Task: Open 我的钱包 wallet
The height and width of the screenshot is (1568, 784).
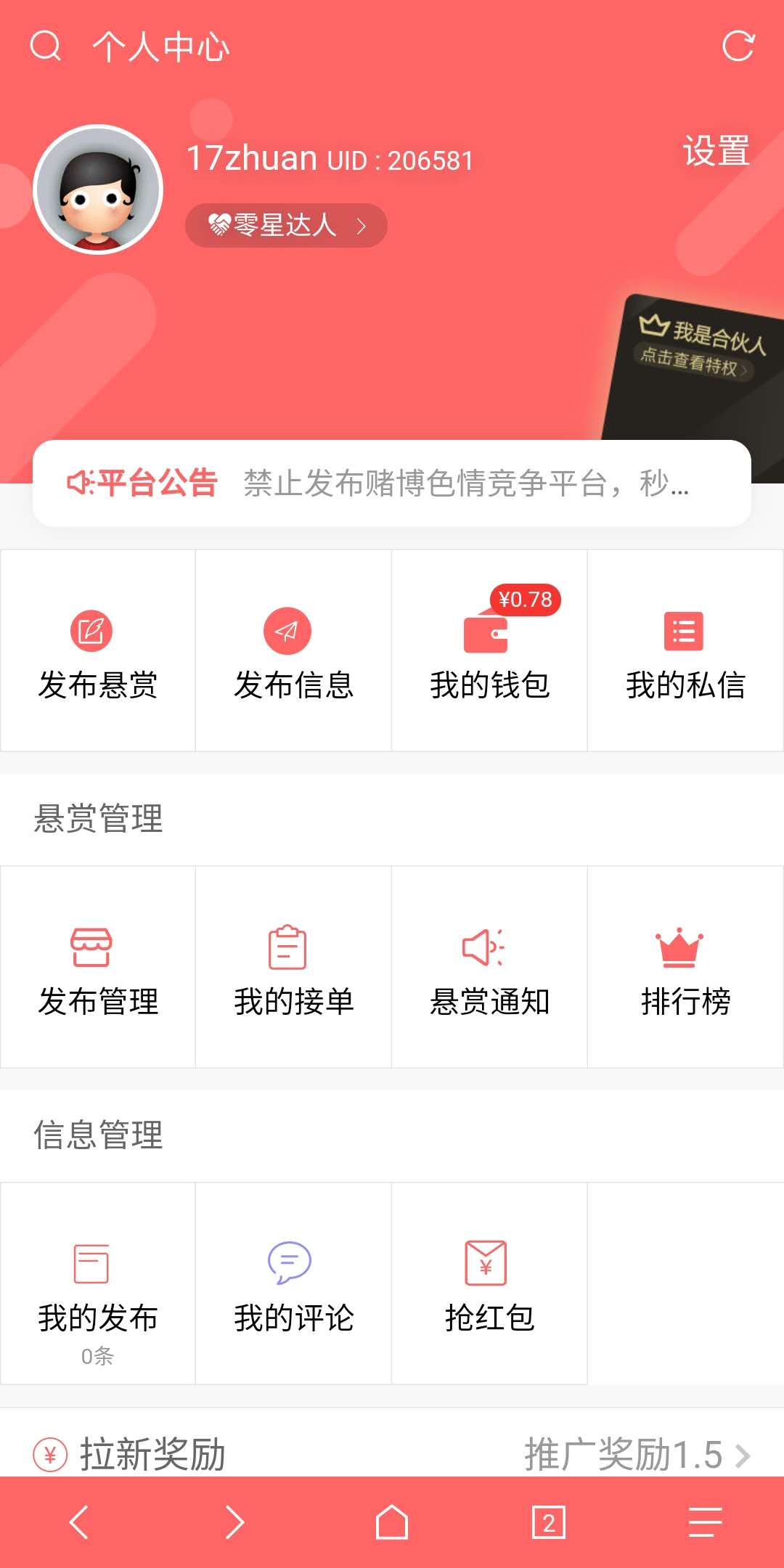Action: (490, 650)
